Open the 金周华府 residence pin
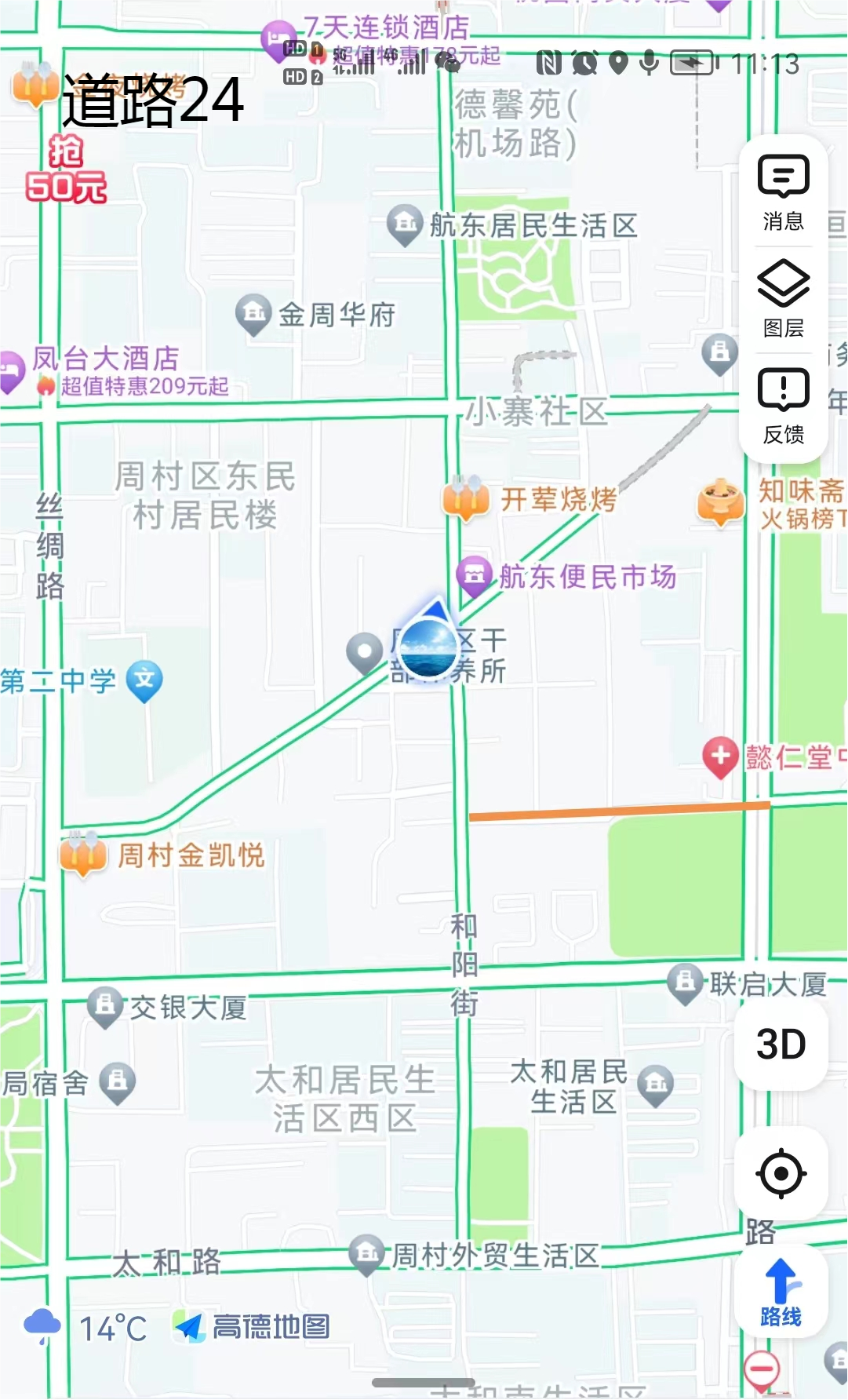This screenshot has height=1400, width=848. (253, 314)
